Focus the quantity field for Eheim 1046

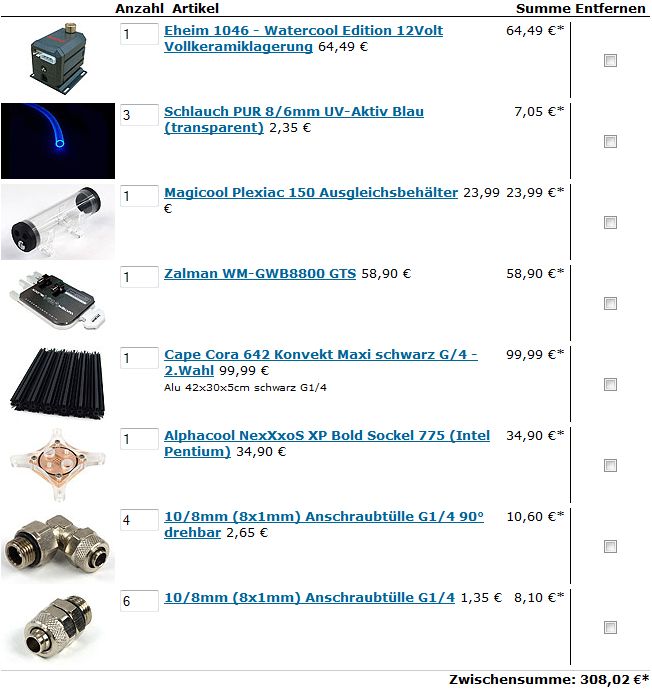(x=139, y=34)
